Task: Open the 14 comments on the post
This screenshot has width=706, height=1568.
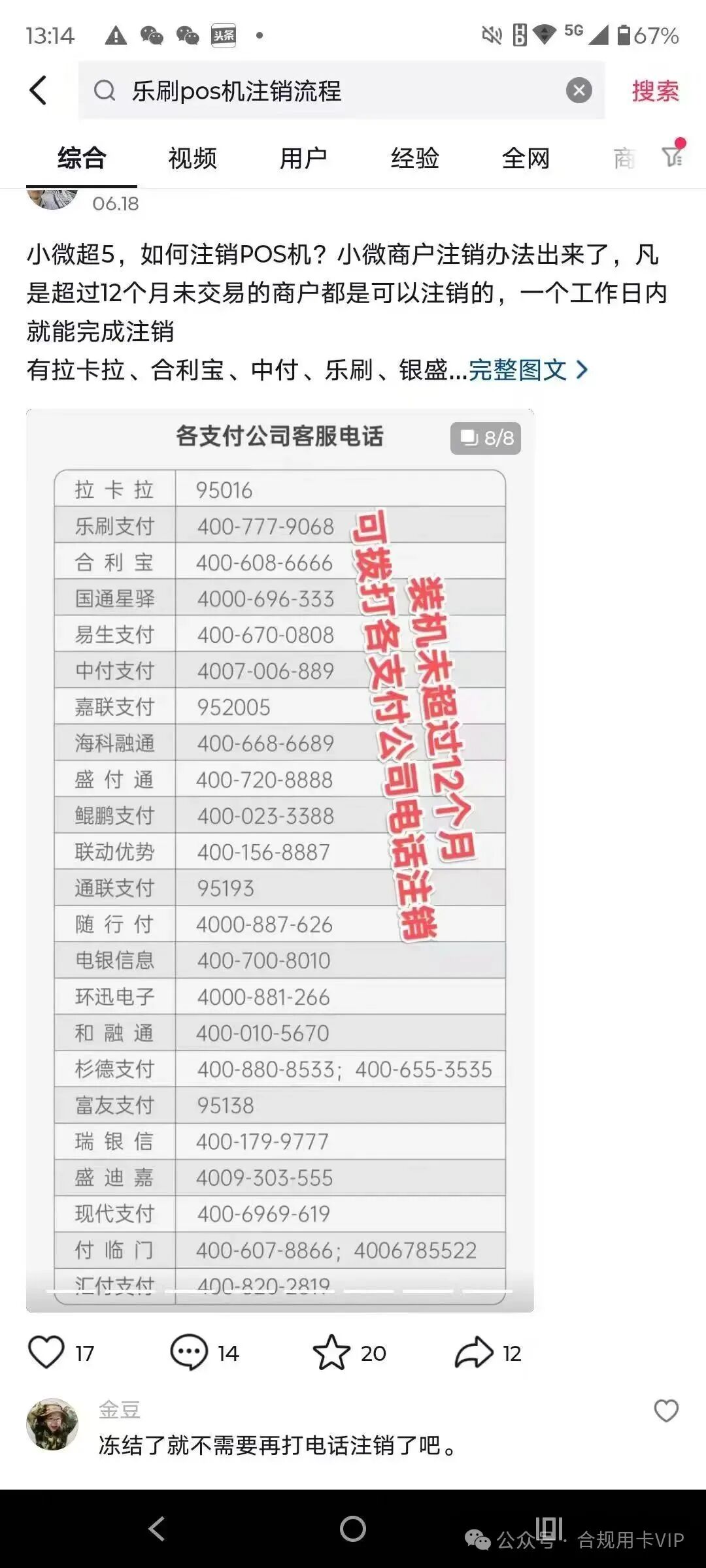Action: click(189, 1352)
